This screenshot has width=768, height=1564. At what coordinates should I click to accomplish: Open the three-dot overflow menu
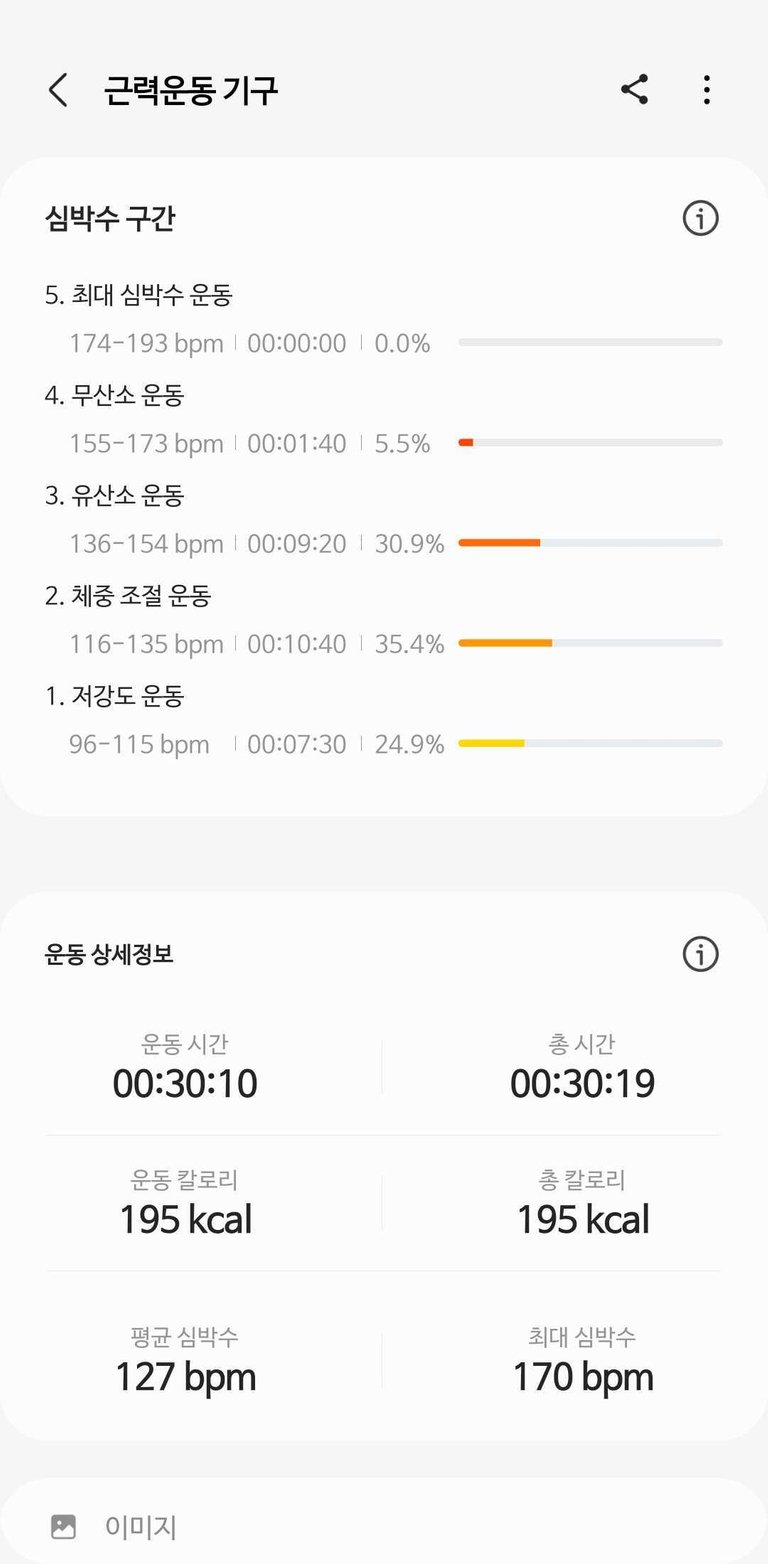(706, 90)
